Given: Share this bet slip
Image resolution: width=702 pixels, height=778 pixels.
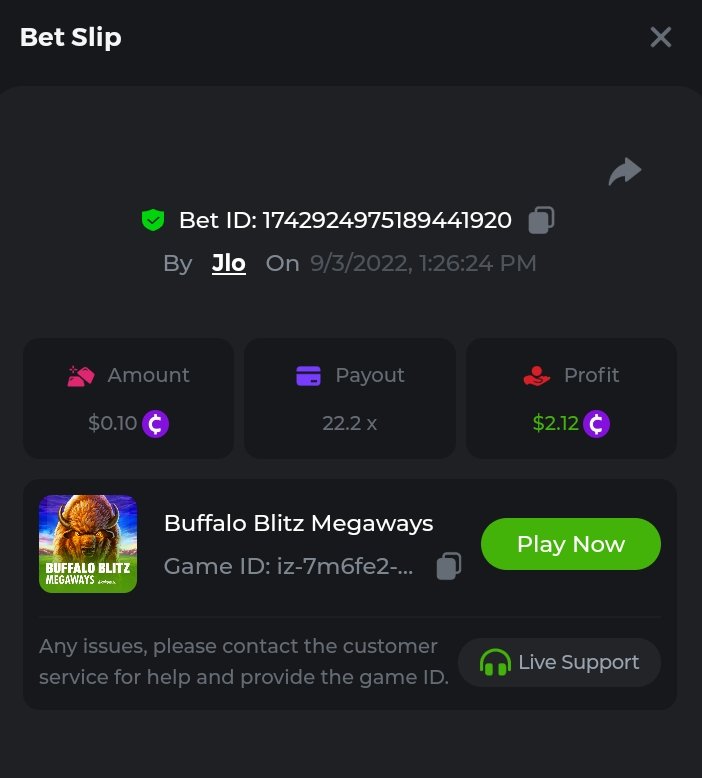Looking at the screenshot, I should coord(625,172).
